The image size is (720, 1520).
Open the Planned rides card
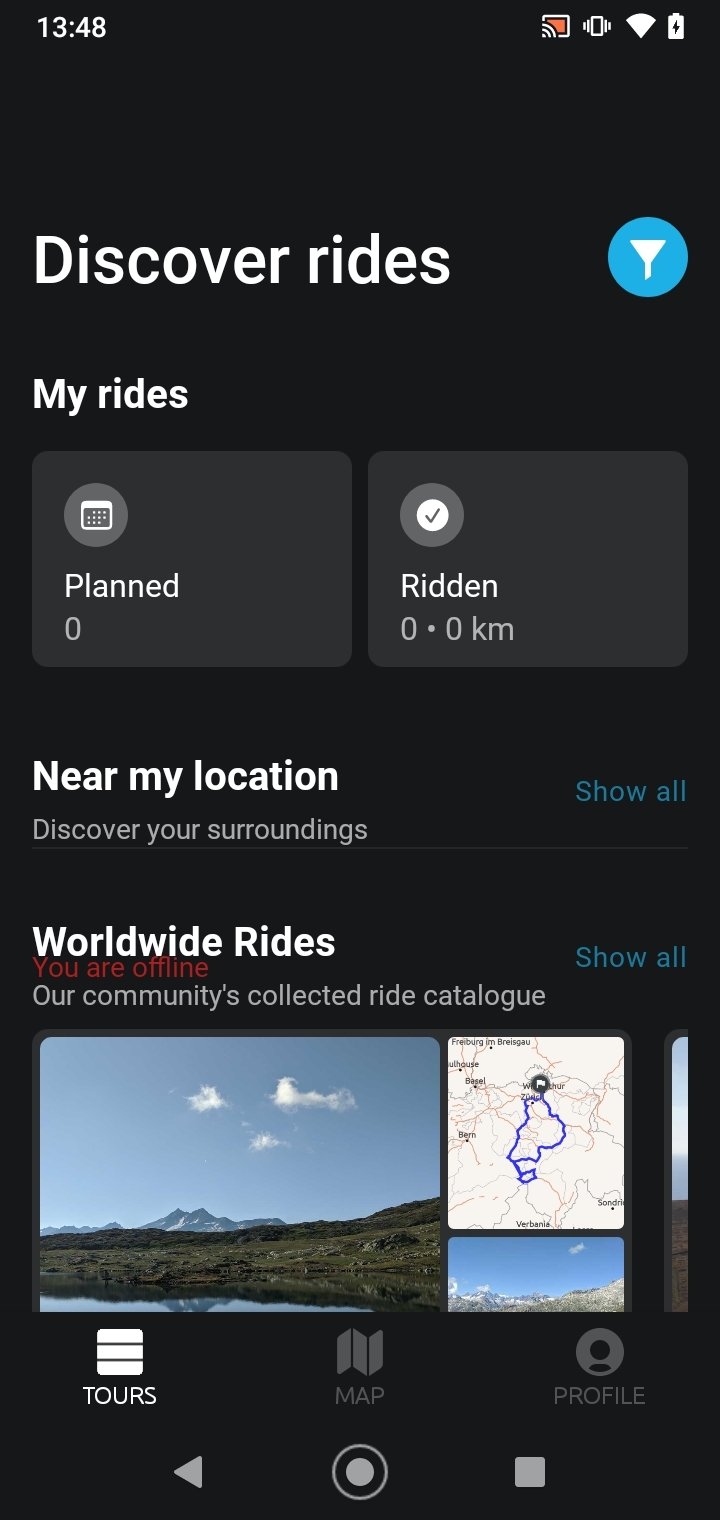(192, 559)
